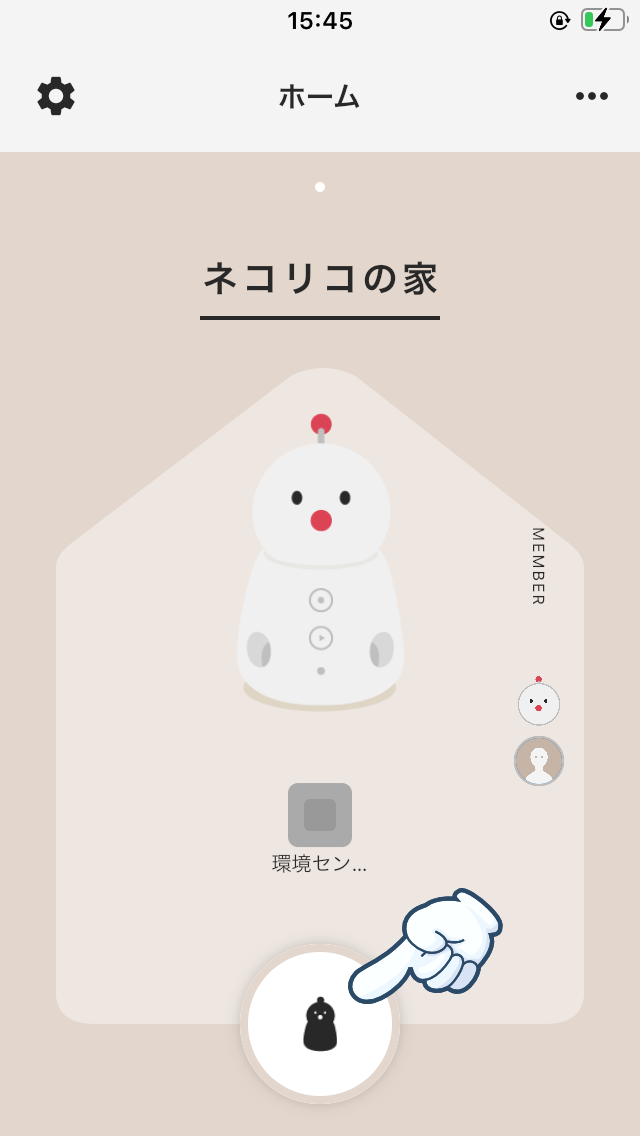
Task: Tap the page indicator dot
Action: [x=320, y=187]
